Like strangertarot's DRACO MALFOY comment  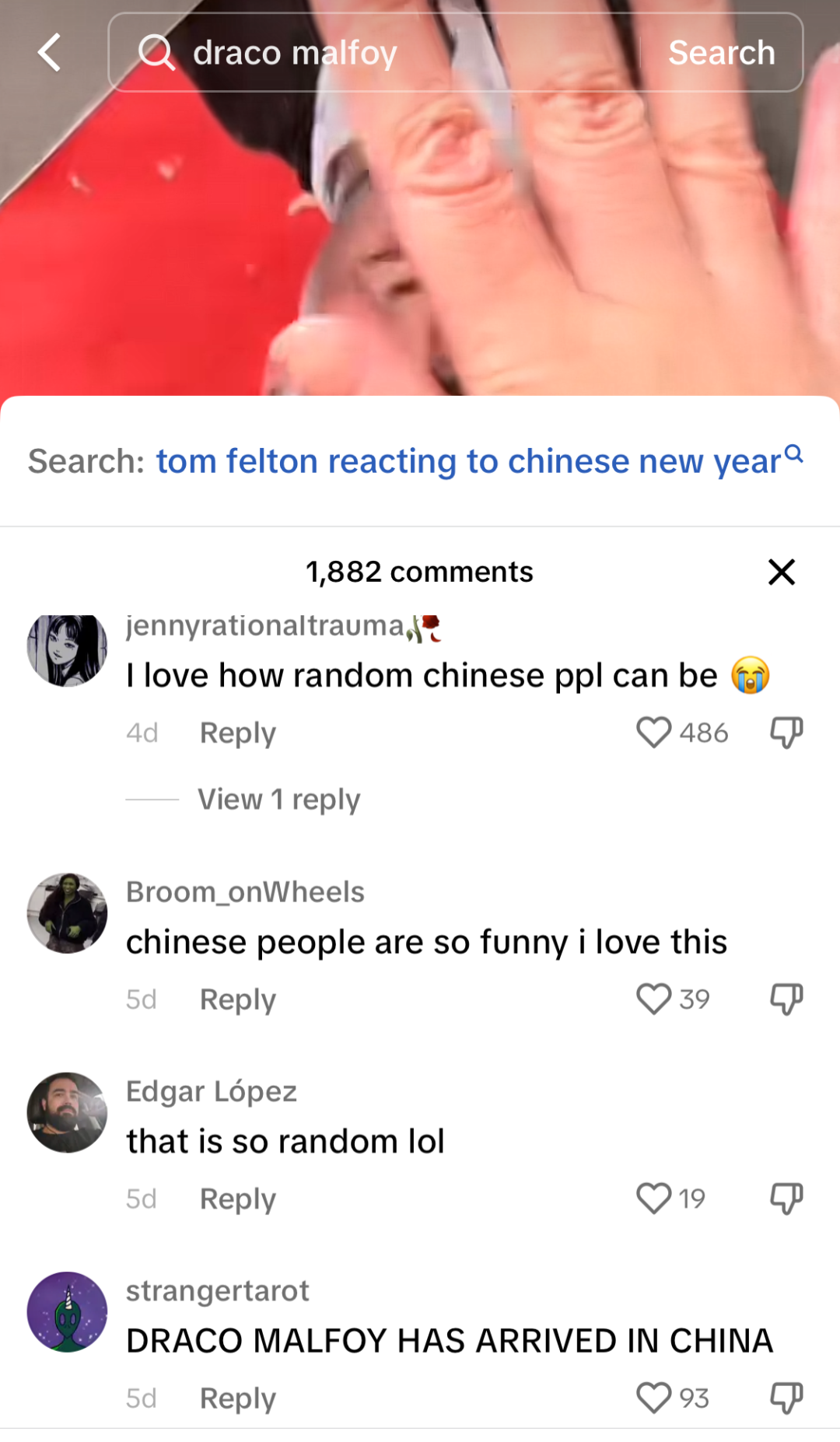pyautogui.click(x=653, y=1398)
